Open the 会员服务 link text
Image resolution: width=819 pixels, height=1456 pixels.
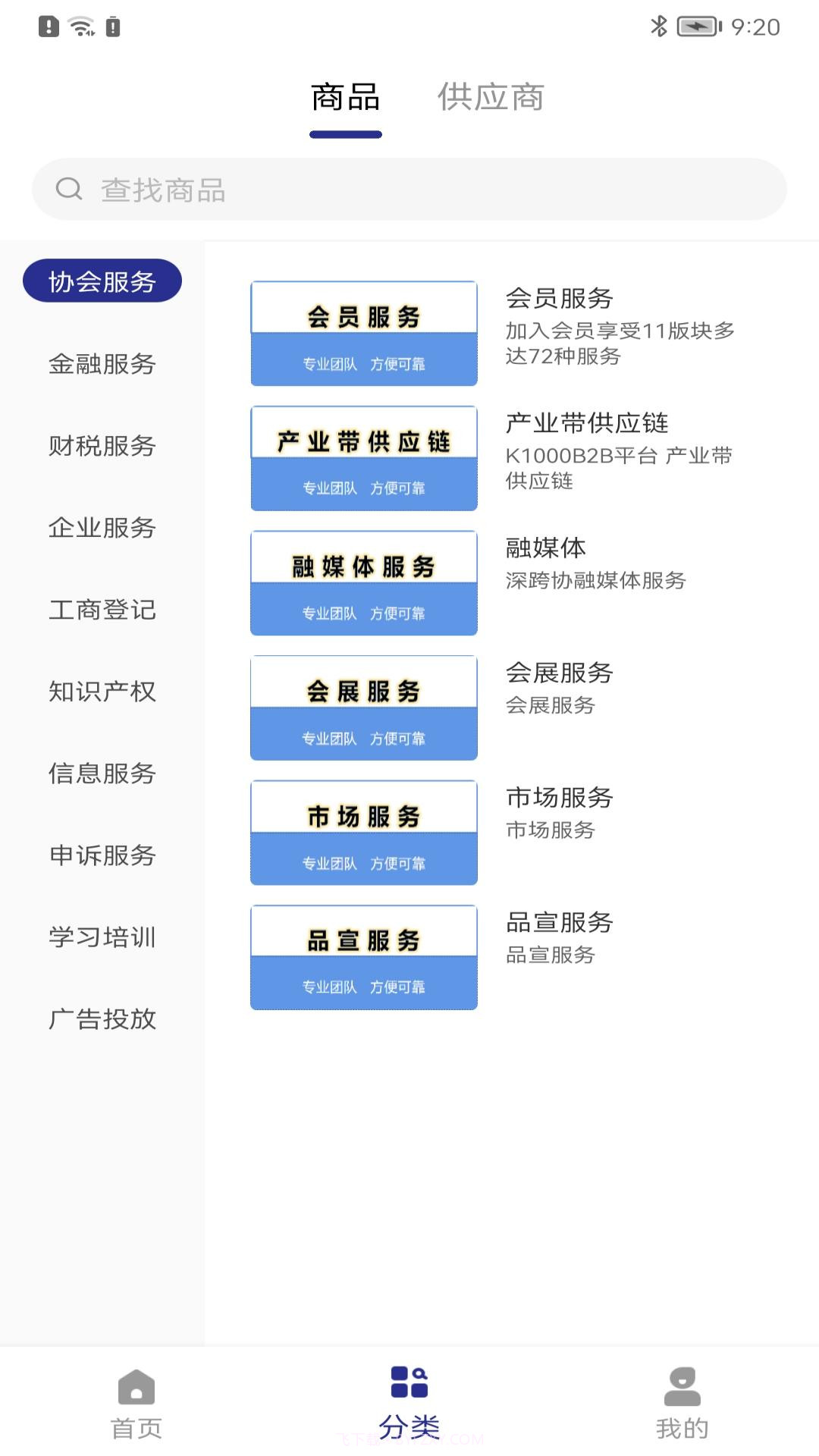point(561,299)
